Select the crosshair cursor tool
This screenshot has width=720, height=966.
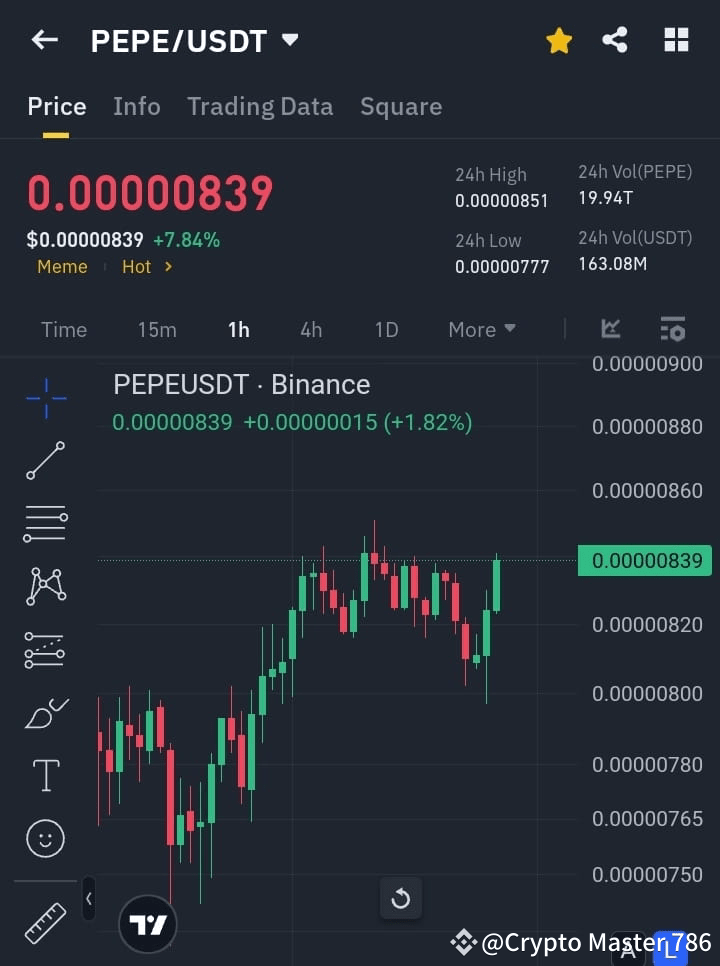[x=45, y=398]
